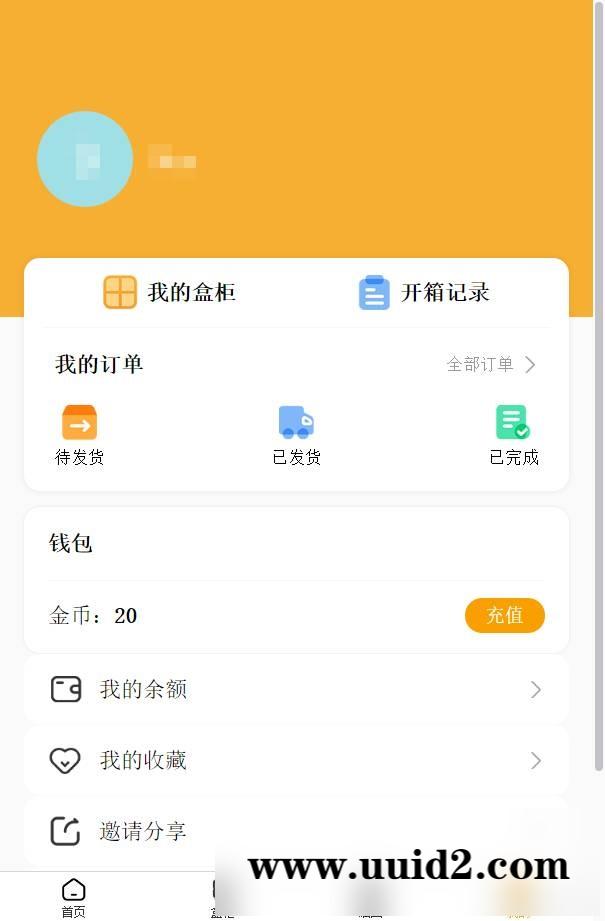Tap the 充值 (recharge) button
This screenshot has width=605, height=921.
(x=504, y=615)
